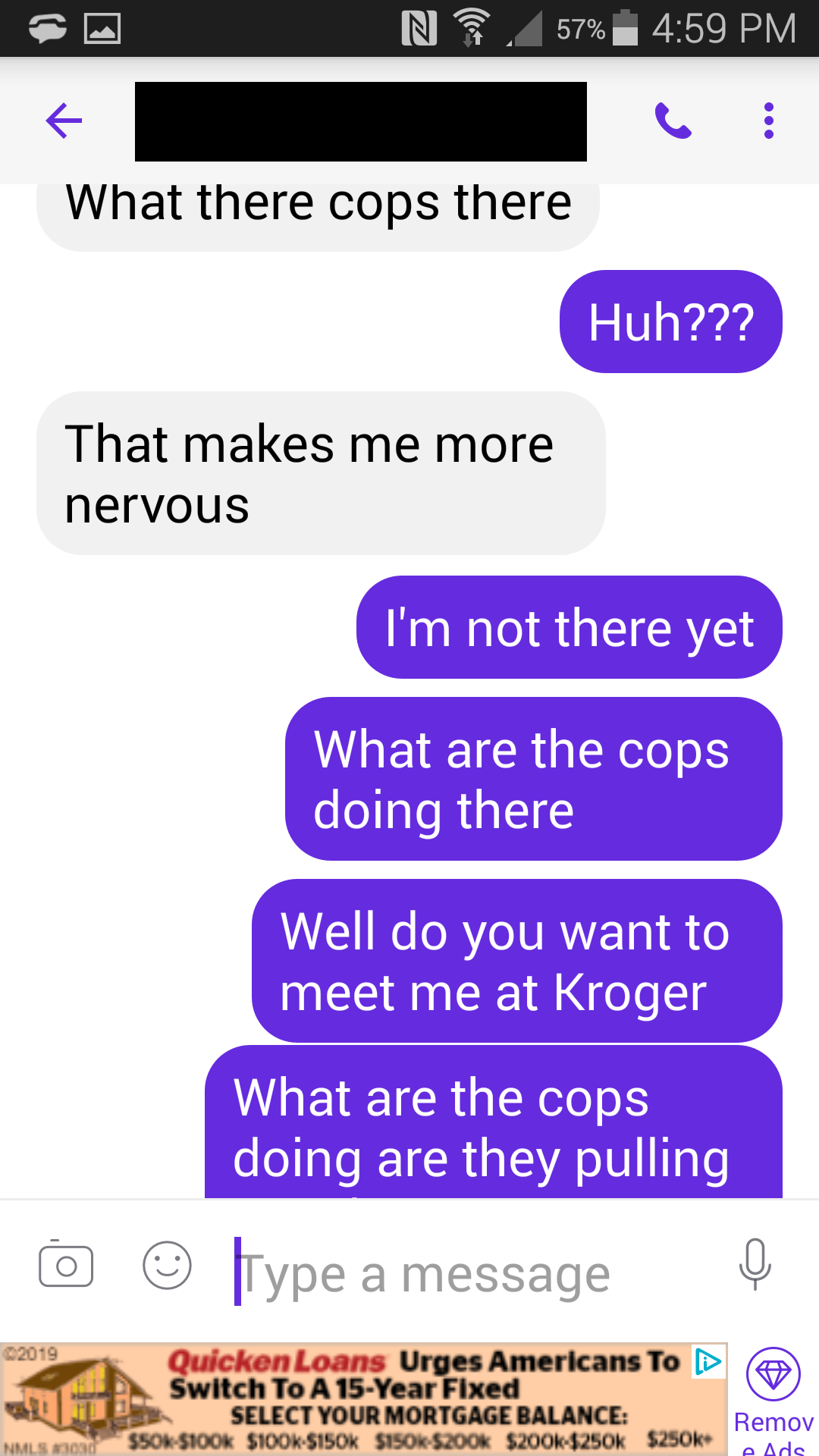This screenshot has width=819, height=1456.
Task: Go back using the arrow icon
Action: (64, 121)
